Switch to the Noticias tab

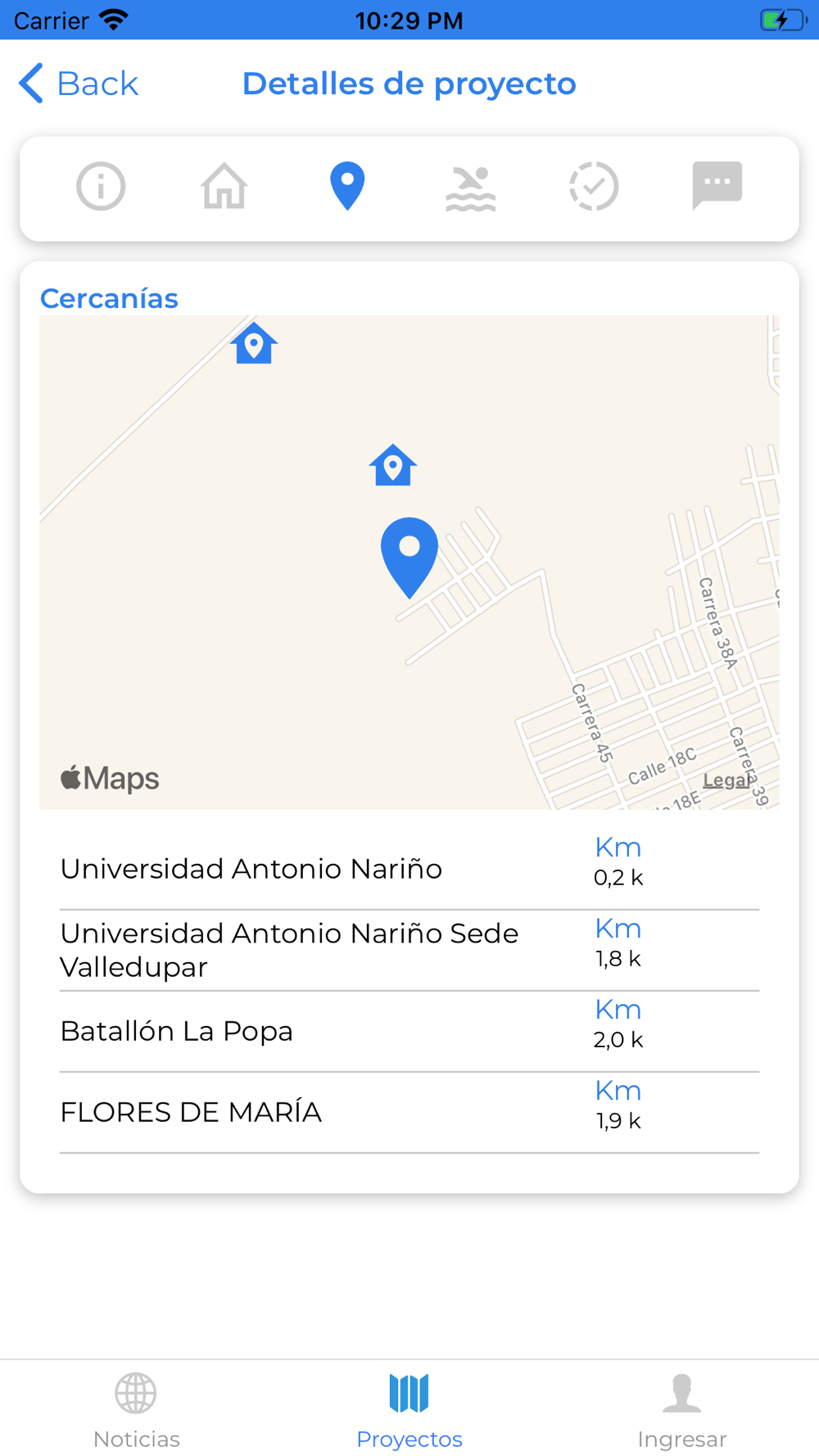(x=137, y=1410)
